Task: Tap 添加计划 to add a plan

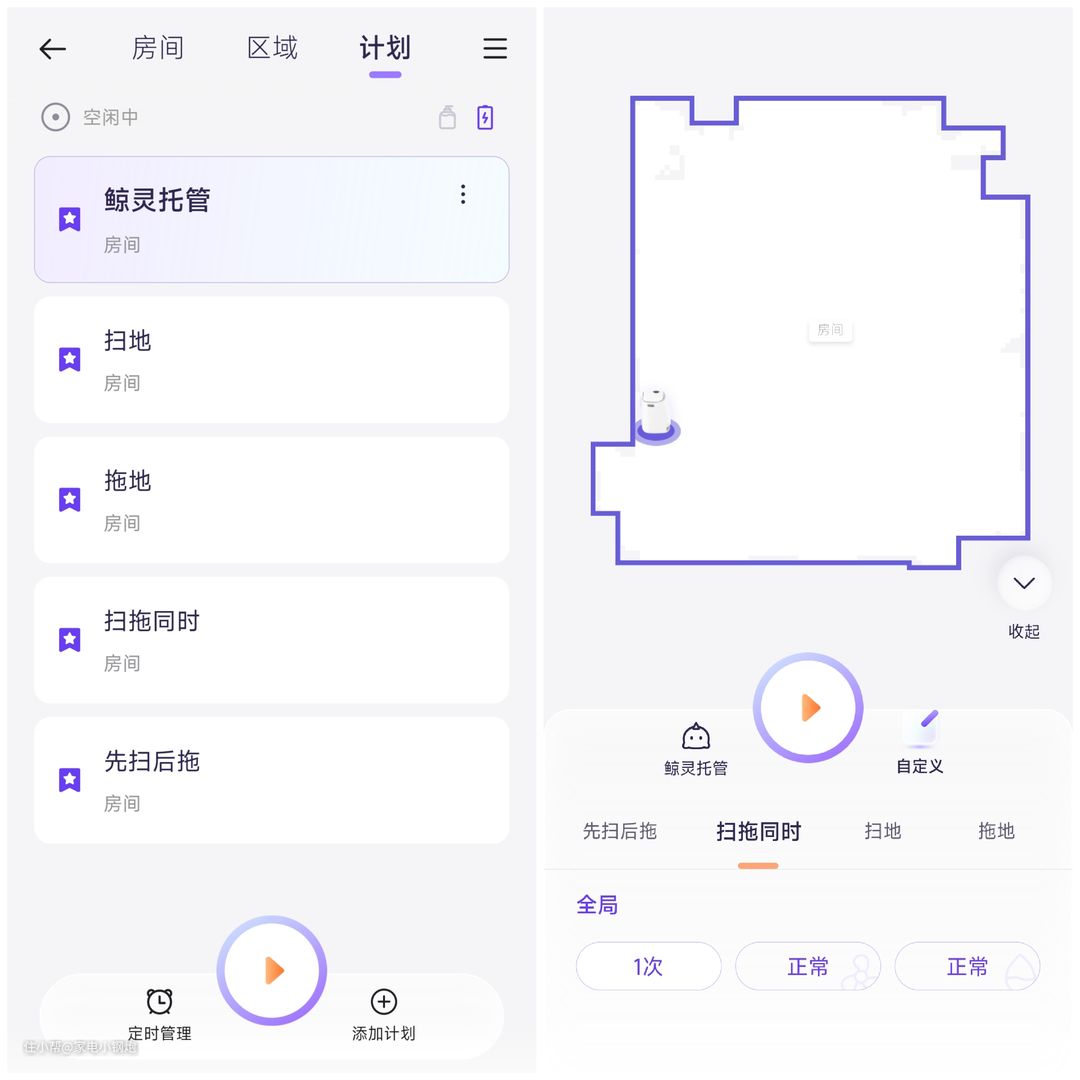Action: pyautogui.click(x=384, y=1014)
